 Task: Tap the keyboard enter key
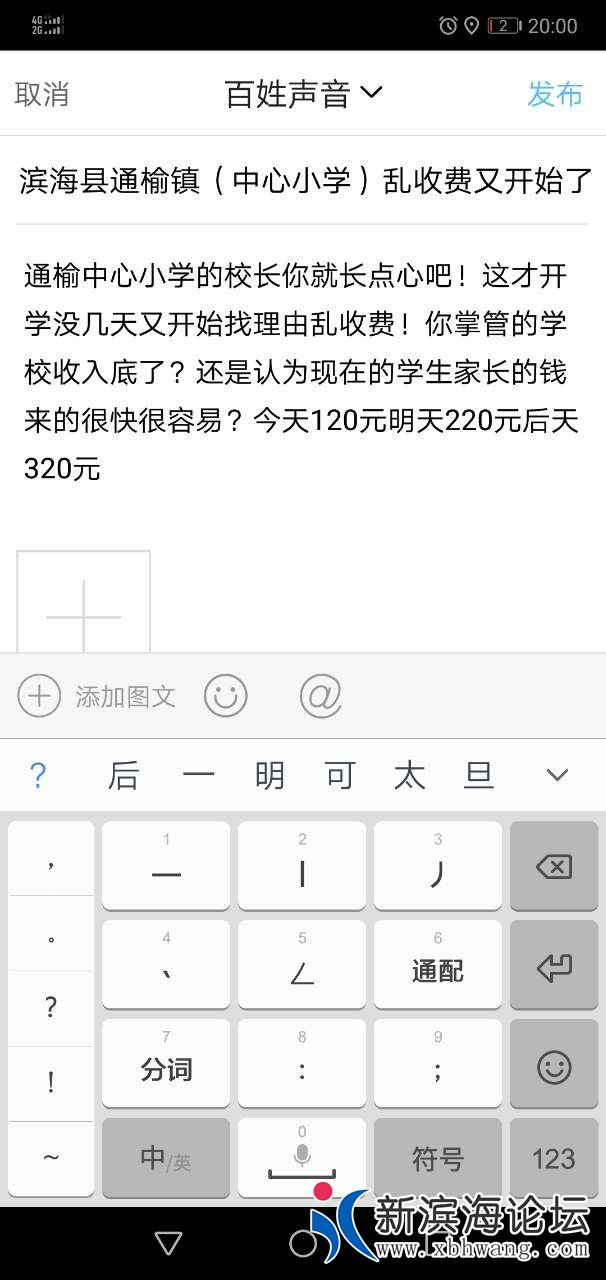pyautogui.click(x=553, y=966)
